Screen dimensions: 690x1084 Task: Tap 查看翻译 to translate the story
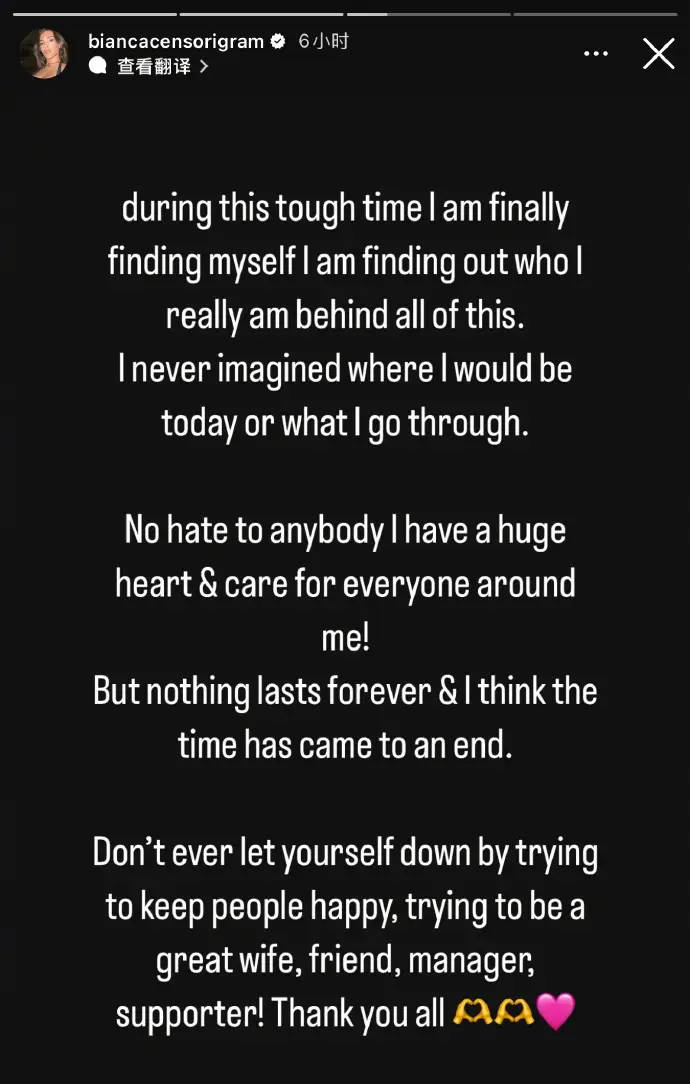point(152,67)
